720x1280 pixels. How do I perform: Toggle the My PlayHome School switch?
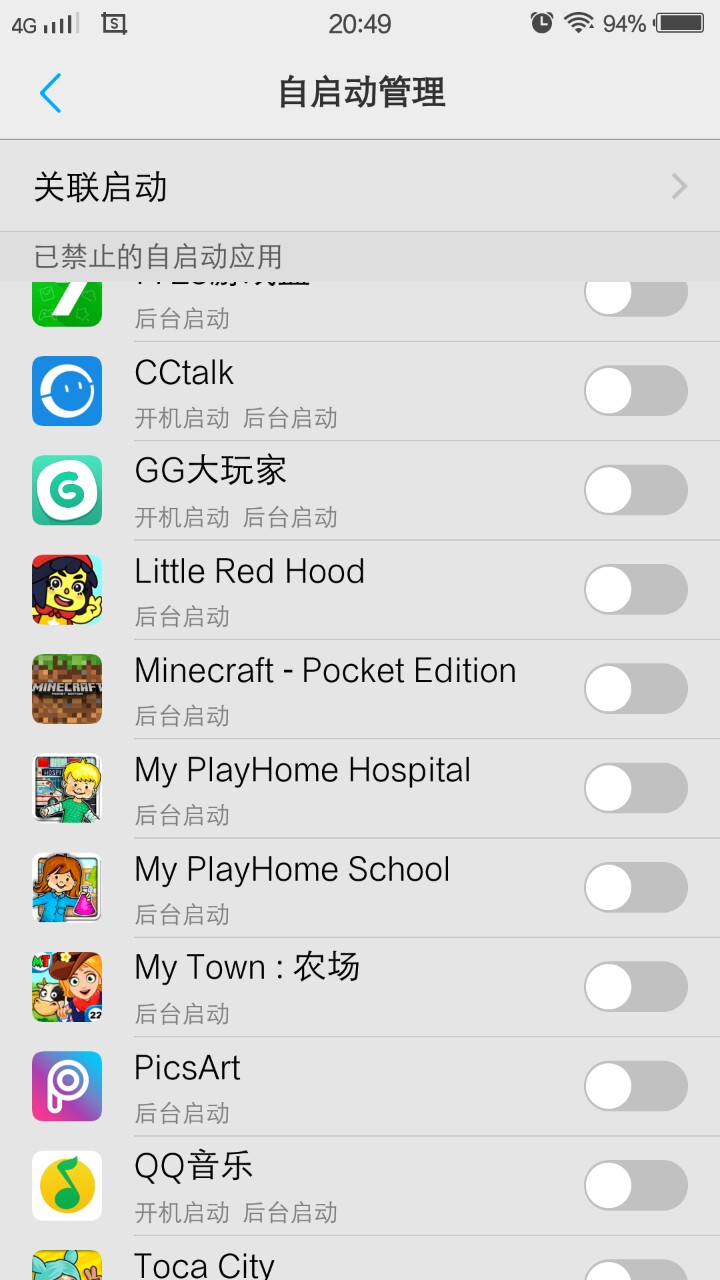635,887
